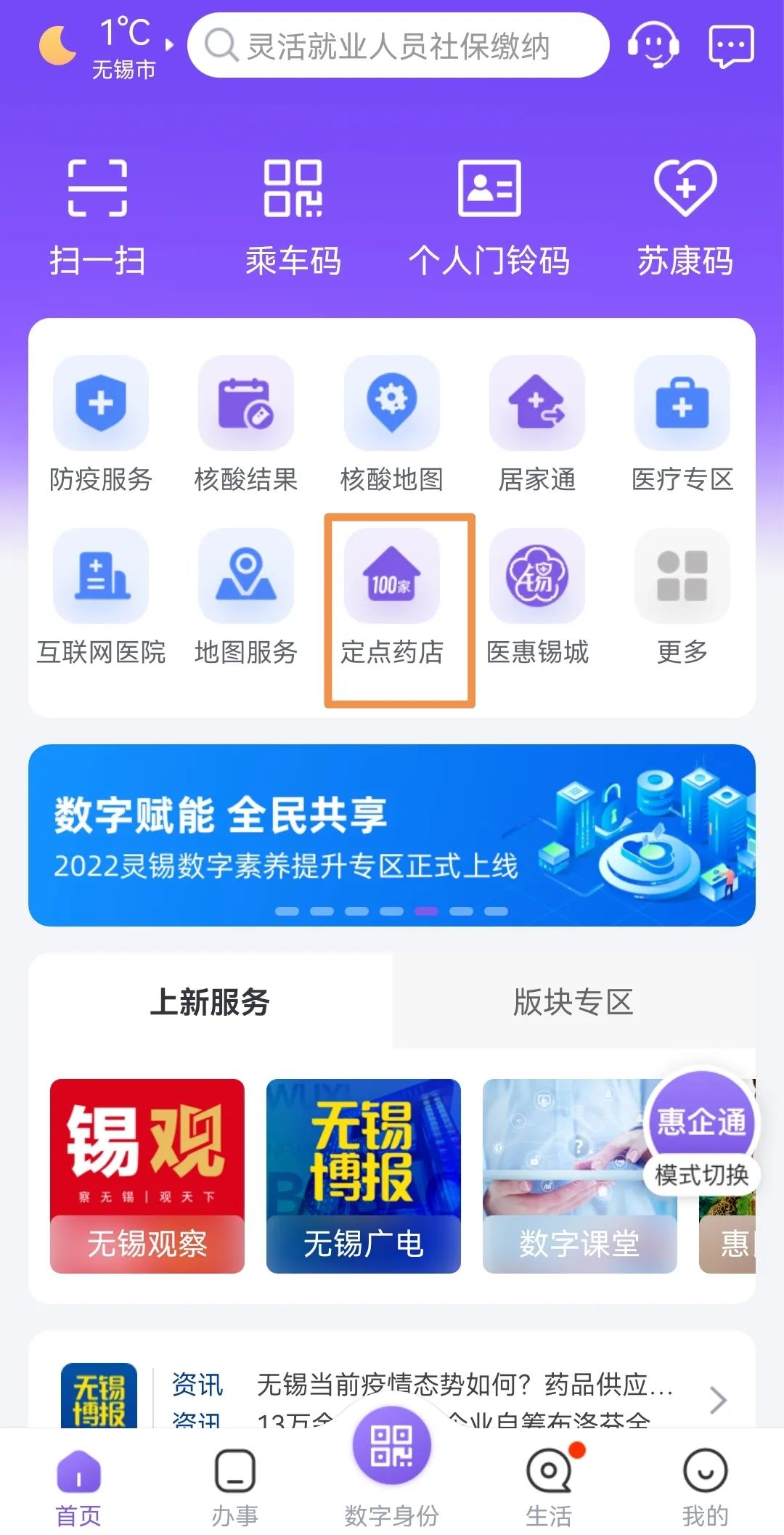Screen dimensions: 784x1535
Task: Open 个人门铃码
Action: (x=489, y=218)
